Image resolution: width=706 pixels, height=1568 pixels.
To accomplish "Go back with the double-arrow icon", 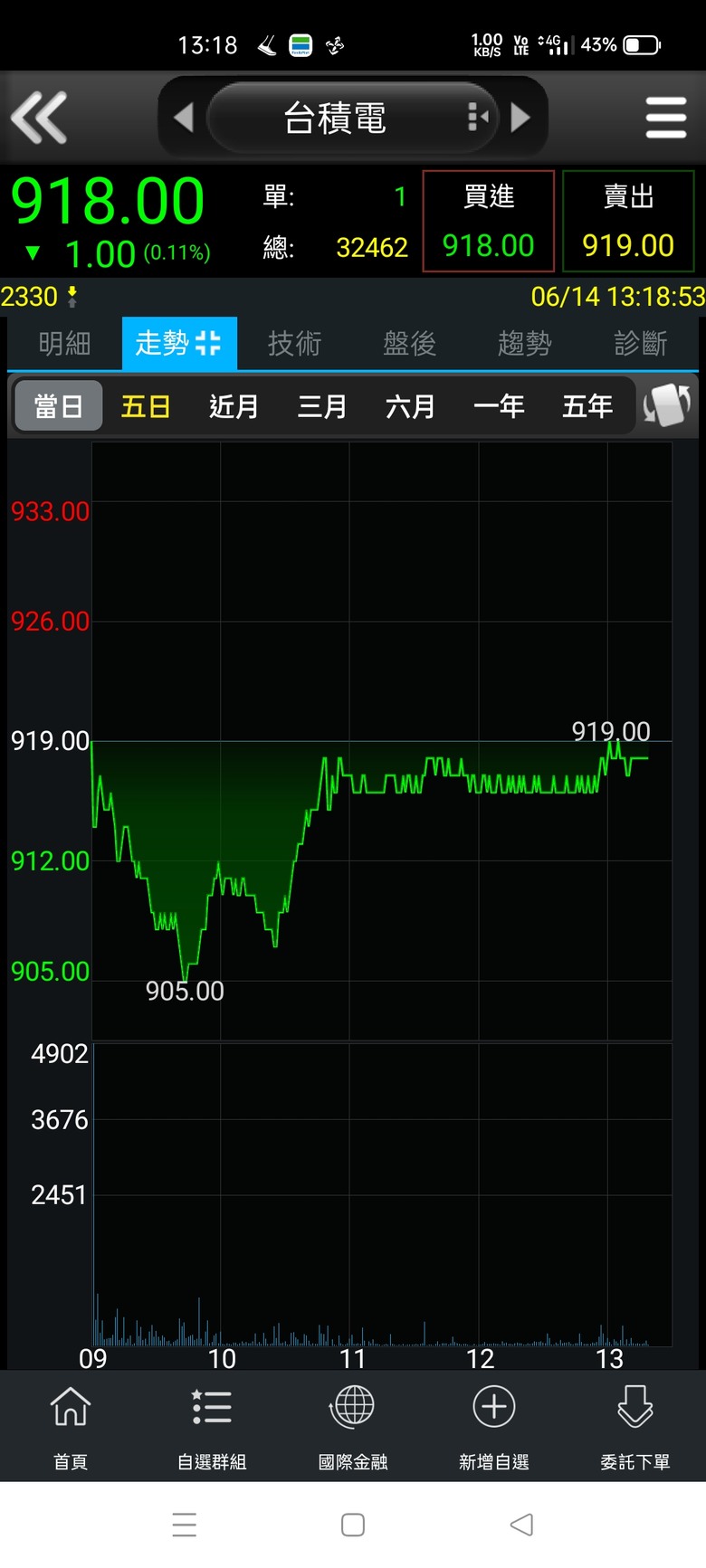I will 39,118.
